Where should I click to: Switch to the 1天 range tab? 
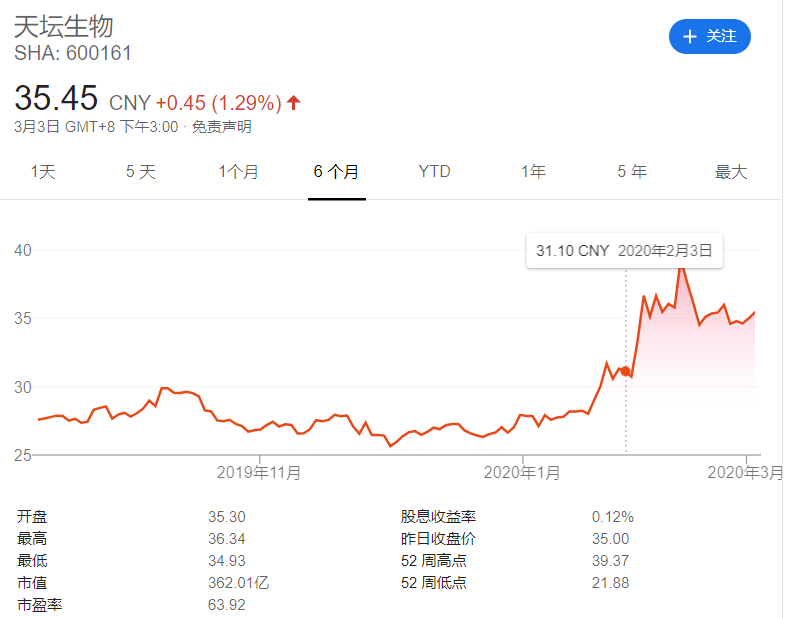pyautogui.click(x=43, y=172)
